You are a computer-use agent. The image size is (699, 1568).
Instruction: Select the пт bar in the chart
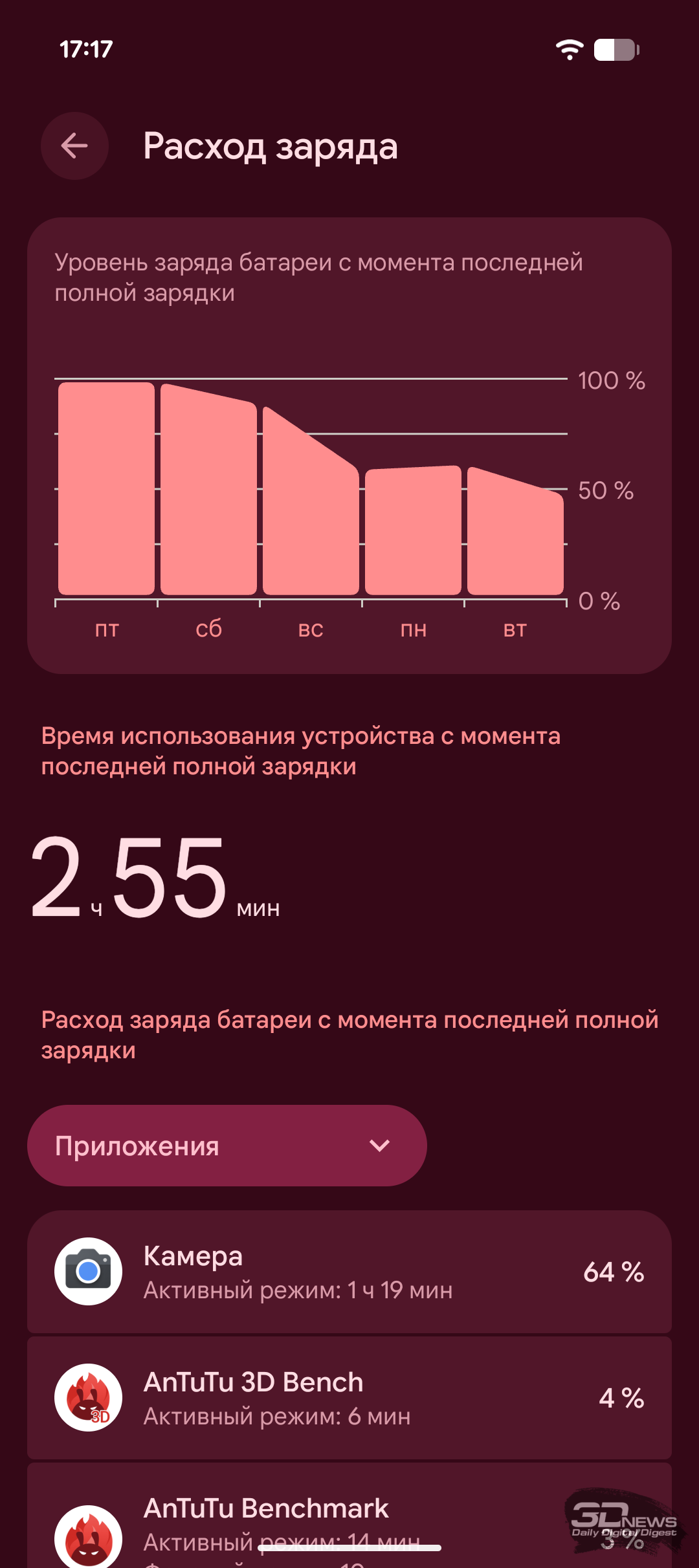click(106, 492)
